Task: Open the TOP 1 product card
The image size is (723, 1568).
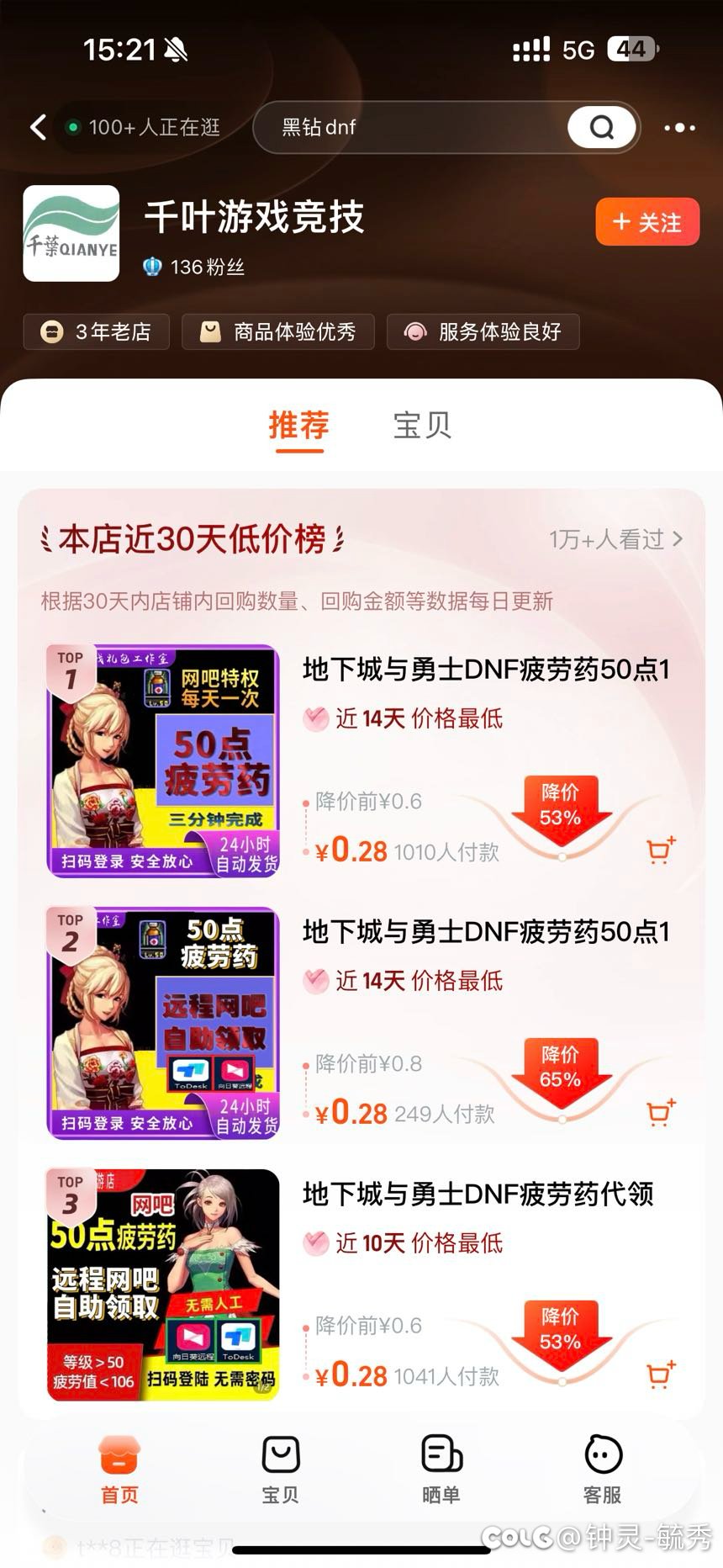Action: pyautogui.click(x=361, y=761)
